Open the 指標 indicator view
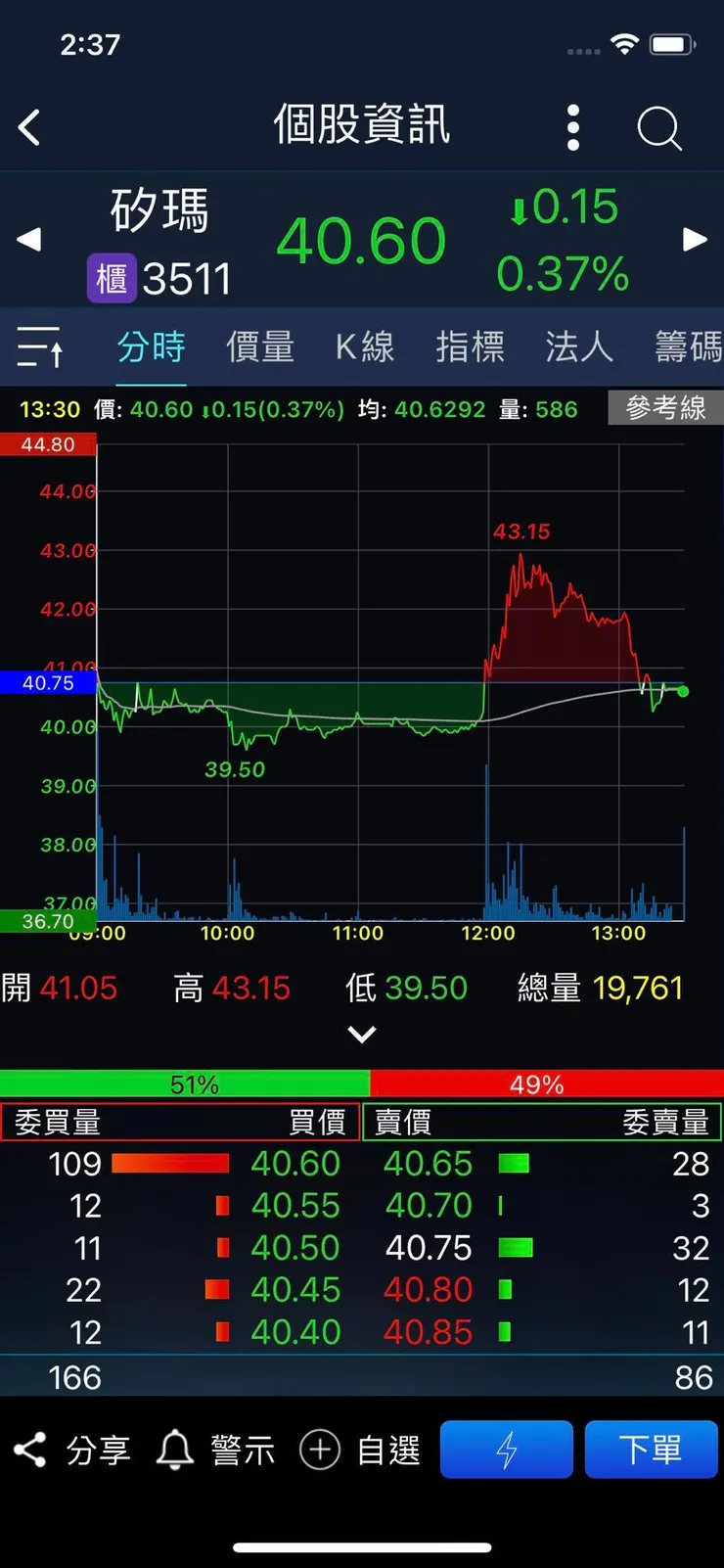 pos(471,347)
